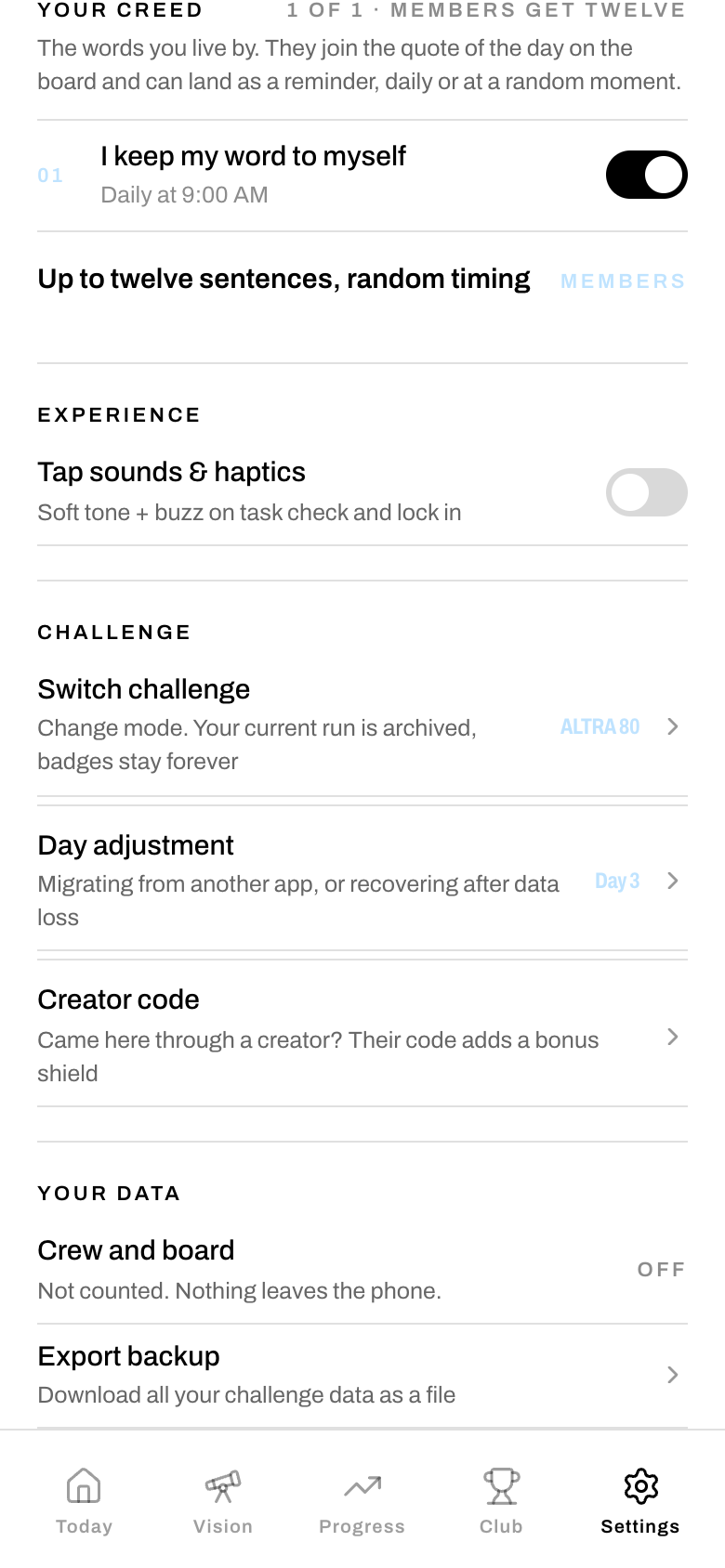Go to the Vision tab
The image size is (725, 1568).
click(223, 1500)
